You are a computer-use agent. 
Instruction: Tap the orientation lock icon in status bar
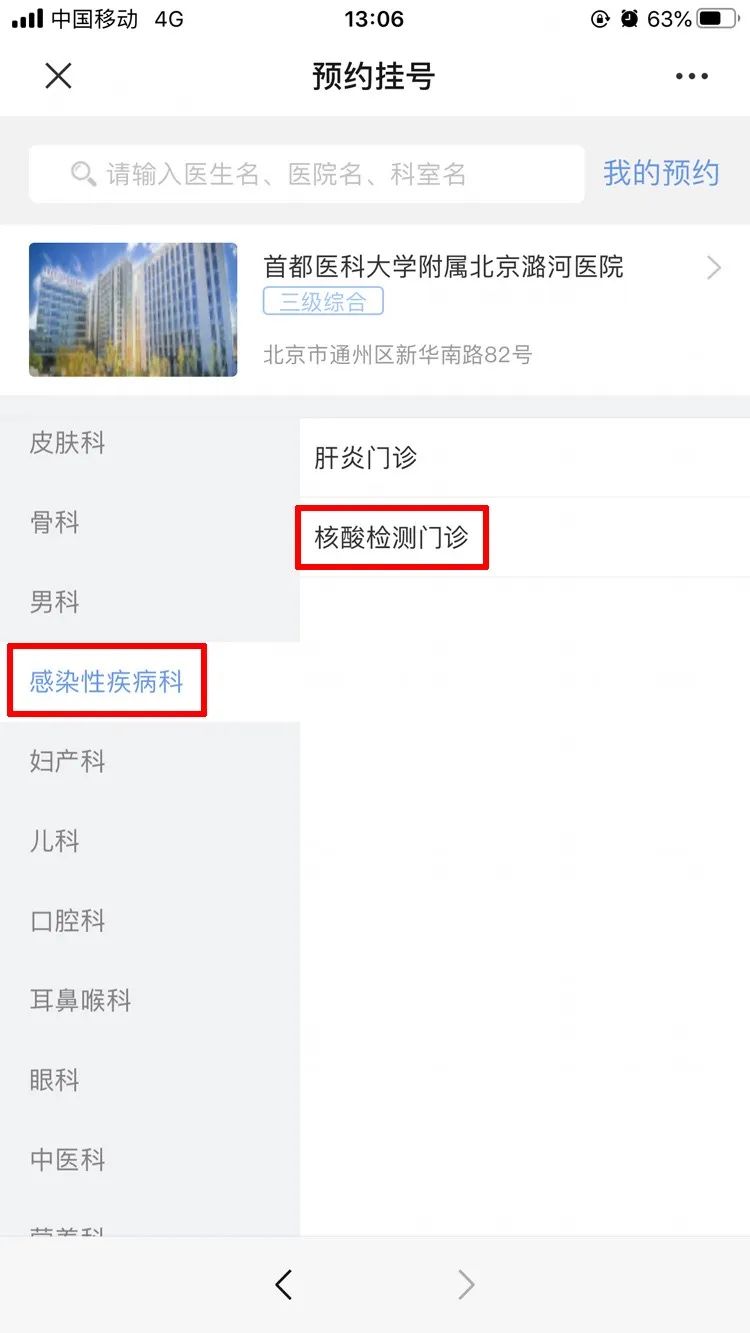click(x=601, y=18)
